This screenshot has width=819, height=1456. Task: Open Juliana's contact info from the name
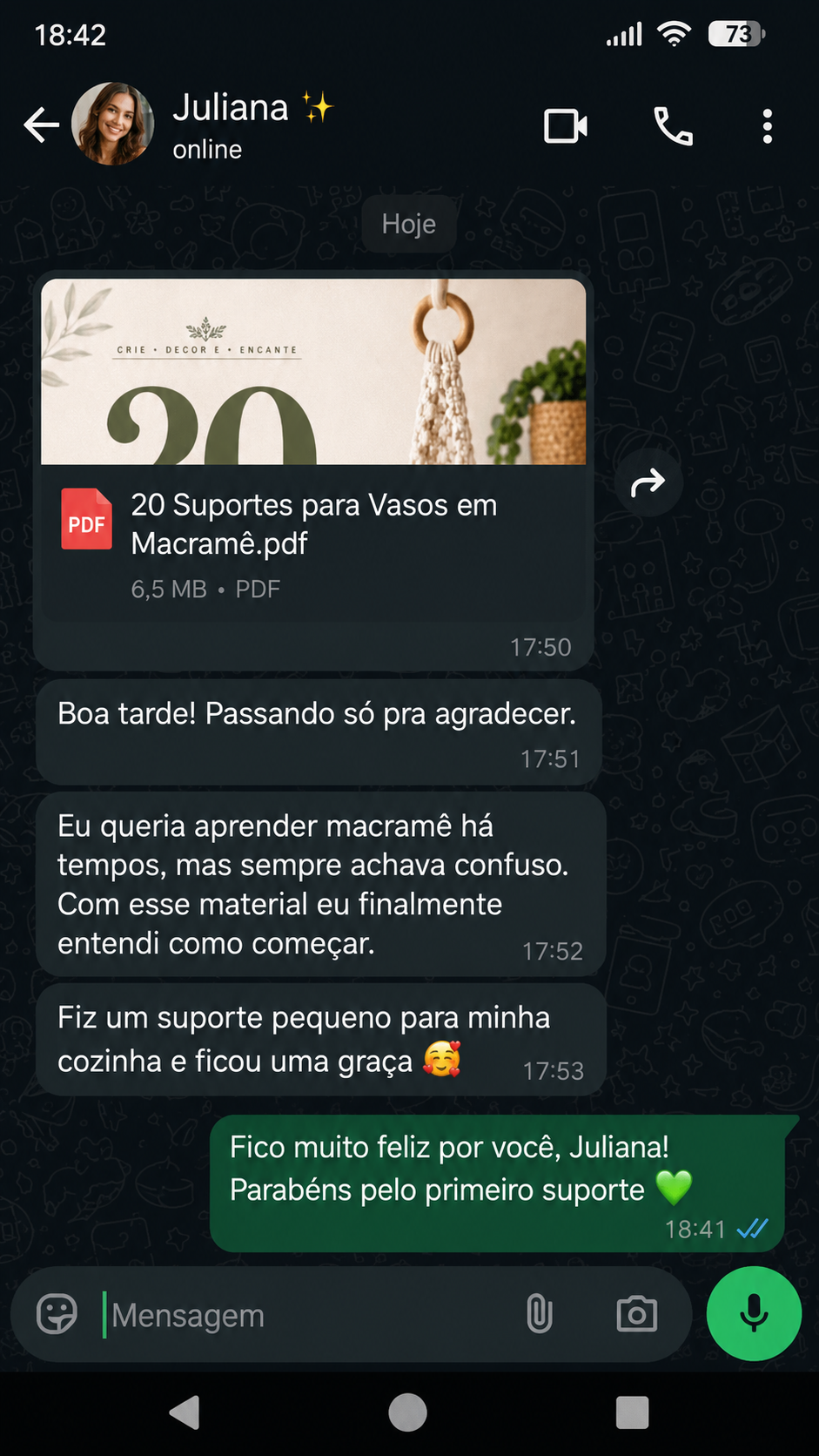click(x=231, y=108)
